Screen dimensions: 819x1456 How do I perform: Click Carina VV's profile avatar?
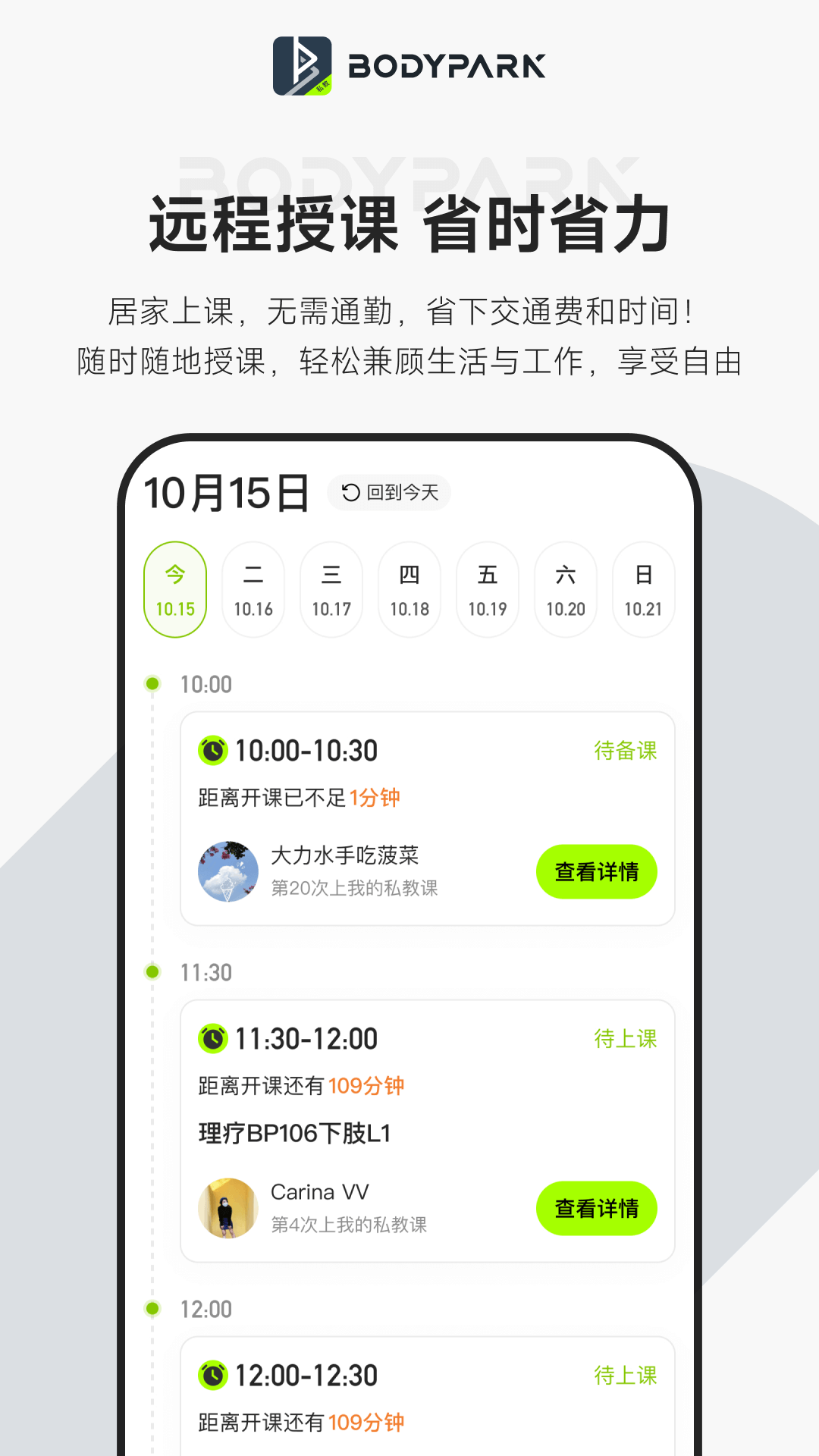pos(228,1208)
